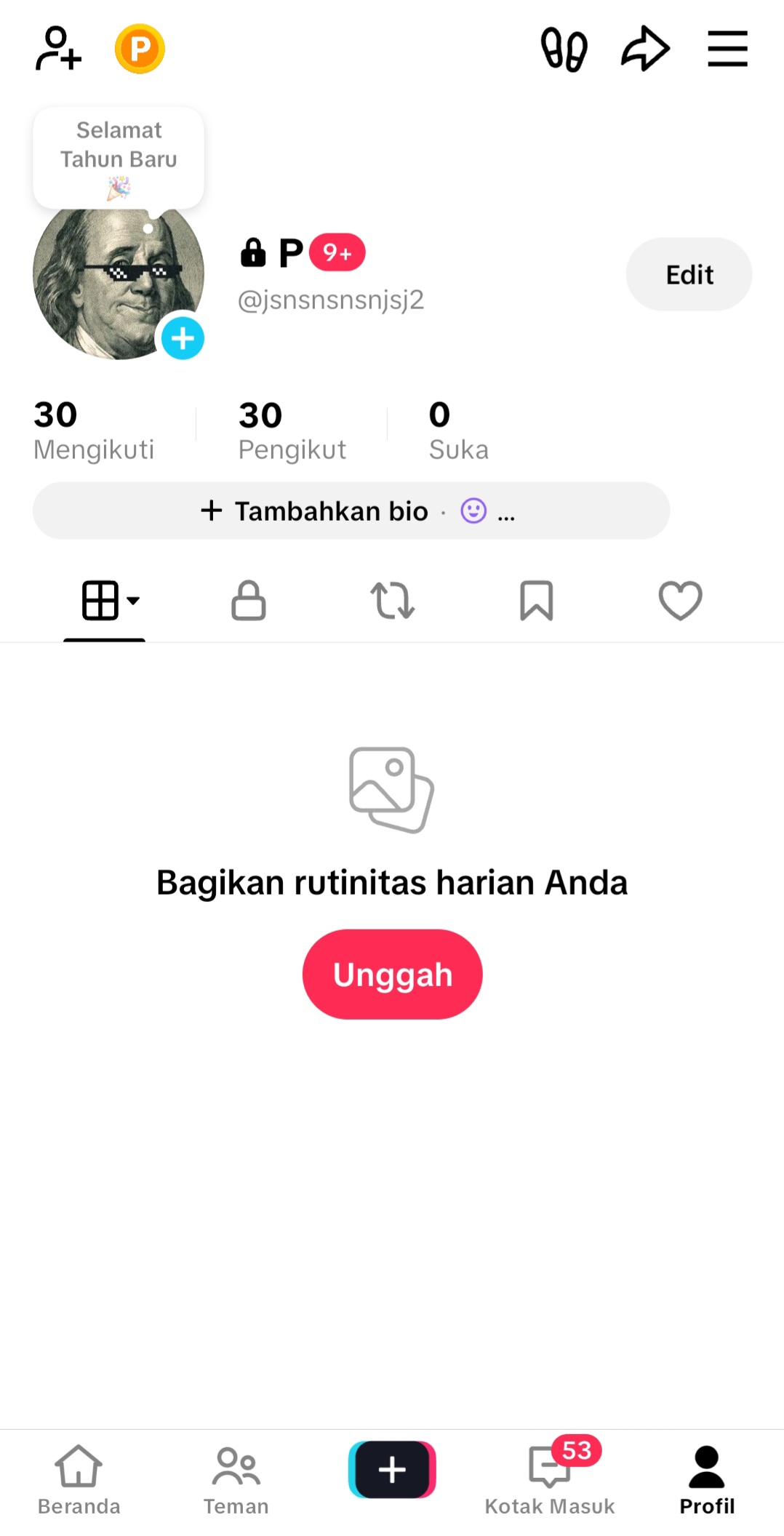This screenshot has width=784, height=1536.
Task: Switch to the saved bookmarks tab
Action: (537, 601)
